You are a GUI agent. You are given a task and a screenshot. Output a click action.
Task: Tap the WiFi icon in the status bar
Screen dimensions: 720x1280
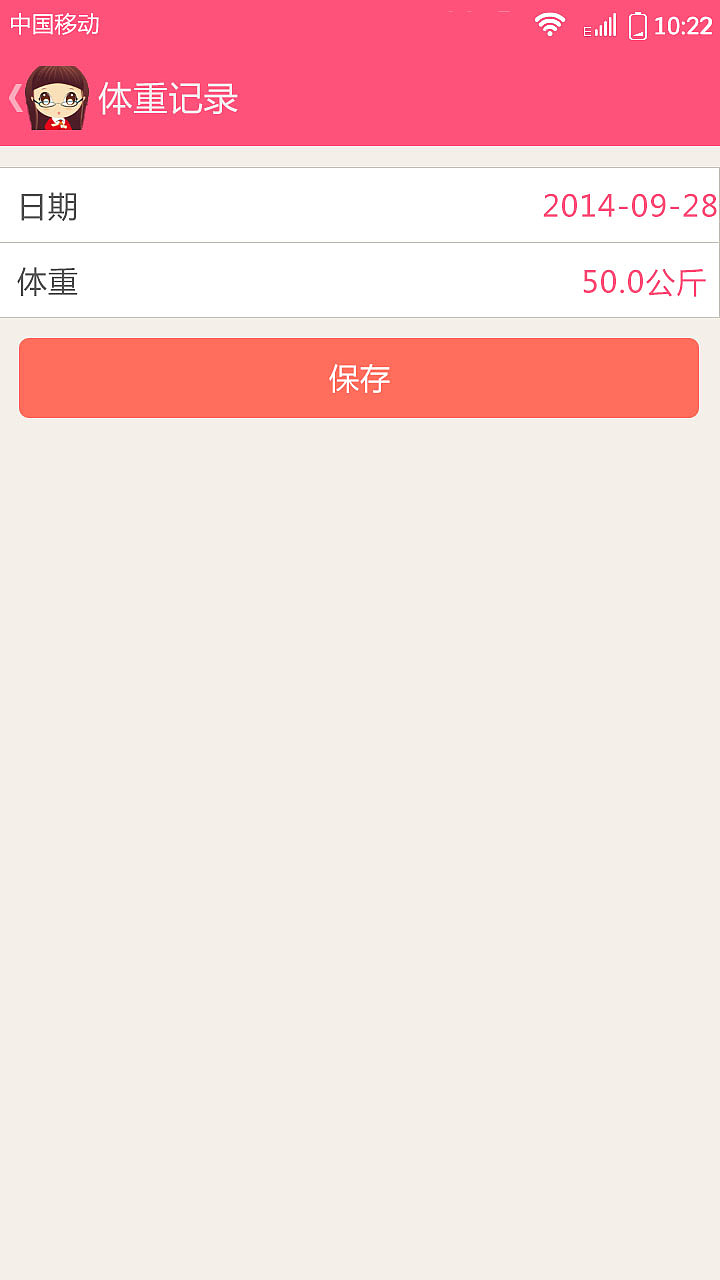pos(548,25)
